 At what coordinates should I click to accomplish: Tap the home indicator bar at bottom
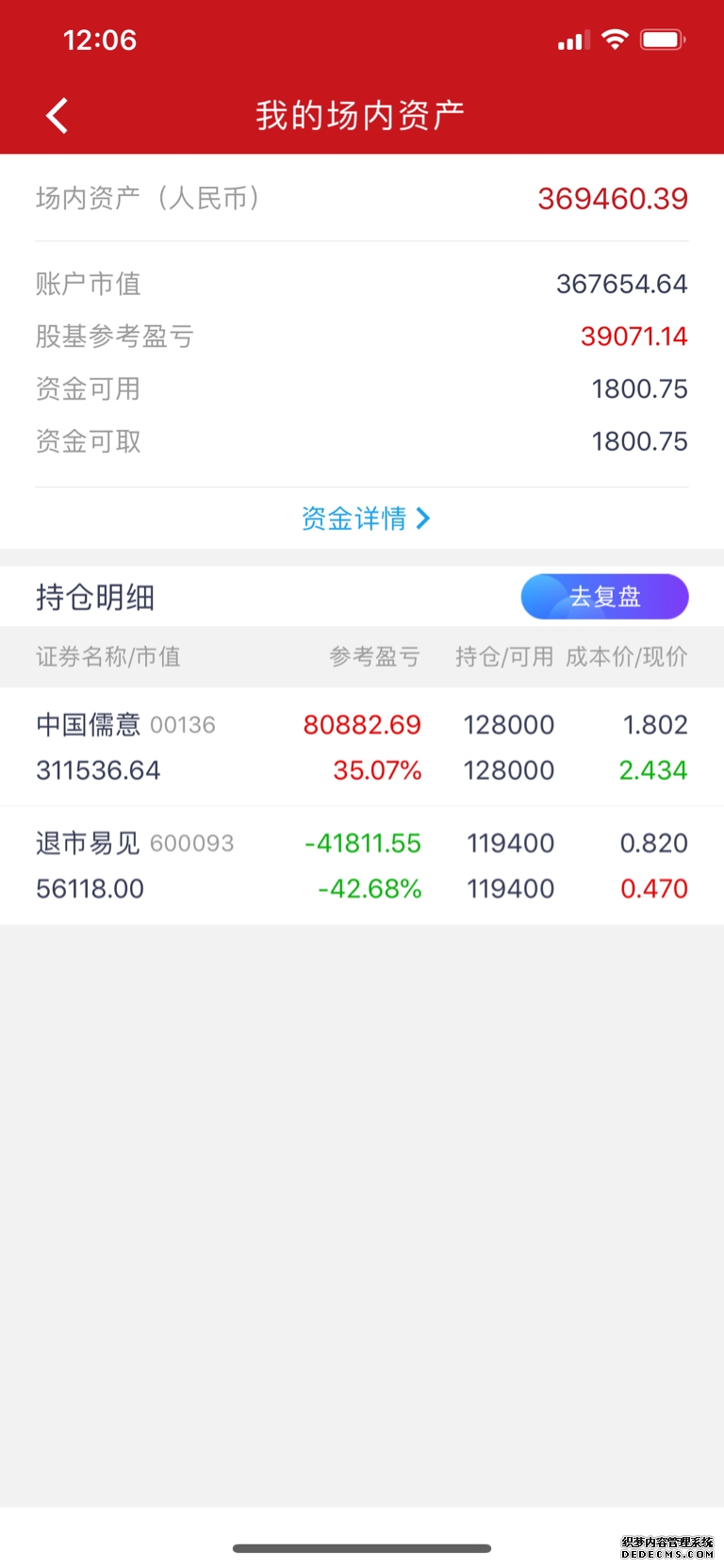[x=362, y=1546]
